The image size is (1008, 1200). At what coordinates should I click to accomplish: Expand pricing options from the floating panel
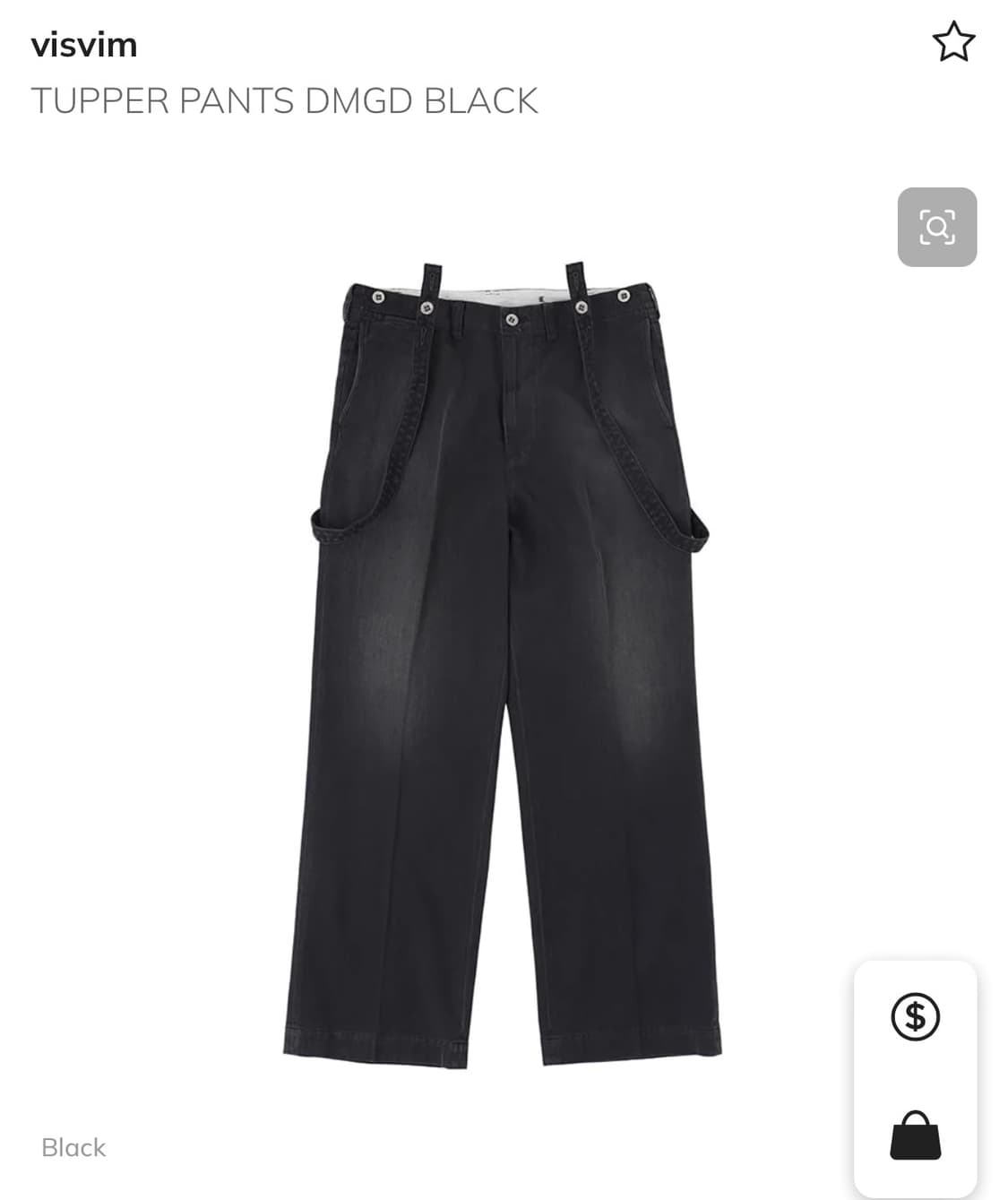coord(915,1015)
